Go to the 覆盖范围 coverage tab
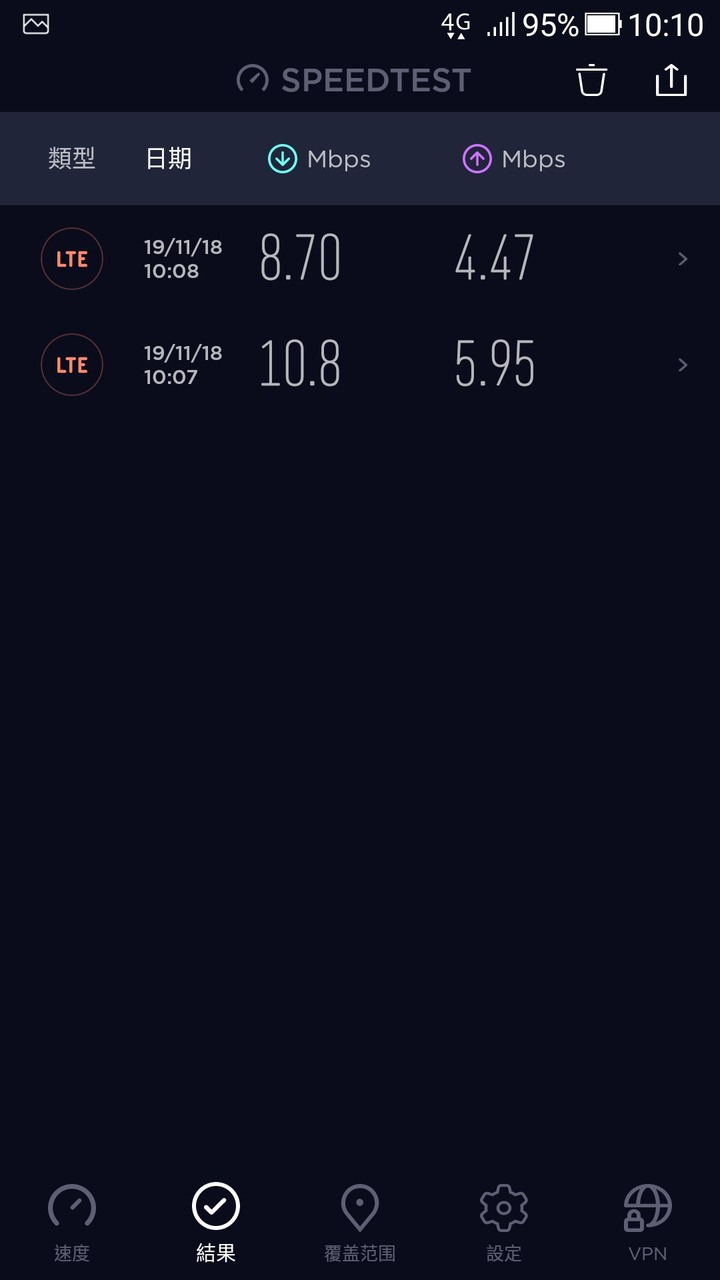Image resolution: width=720 pixels, height=1280 pixels. [x=360, y=1222]
